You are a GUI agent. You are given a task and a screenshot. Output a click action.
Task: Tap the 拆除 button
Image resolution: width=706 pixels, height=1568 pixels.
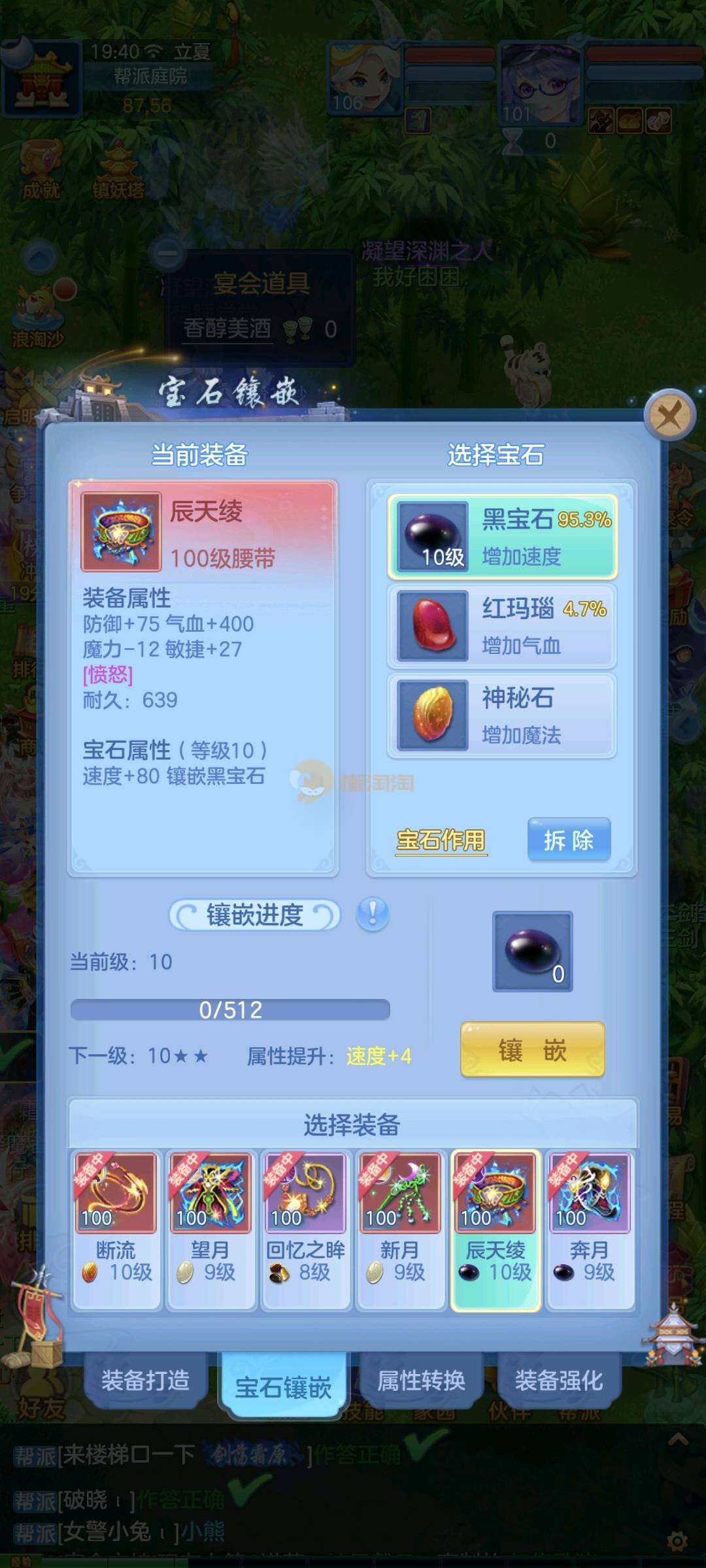pos(569,840)
